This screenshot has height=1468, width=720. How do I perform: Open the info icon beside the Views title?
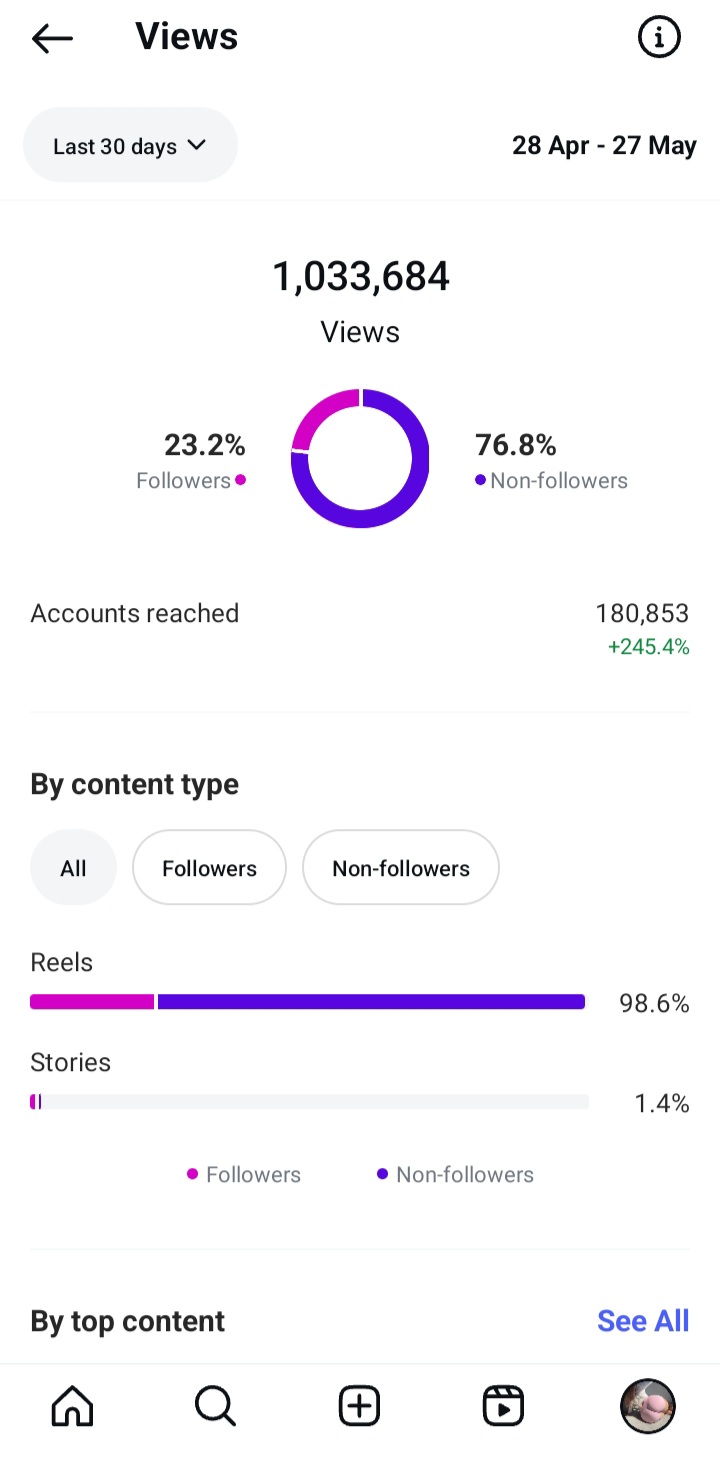point(658,38)
